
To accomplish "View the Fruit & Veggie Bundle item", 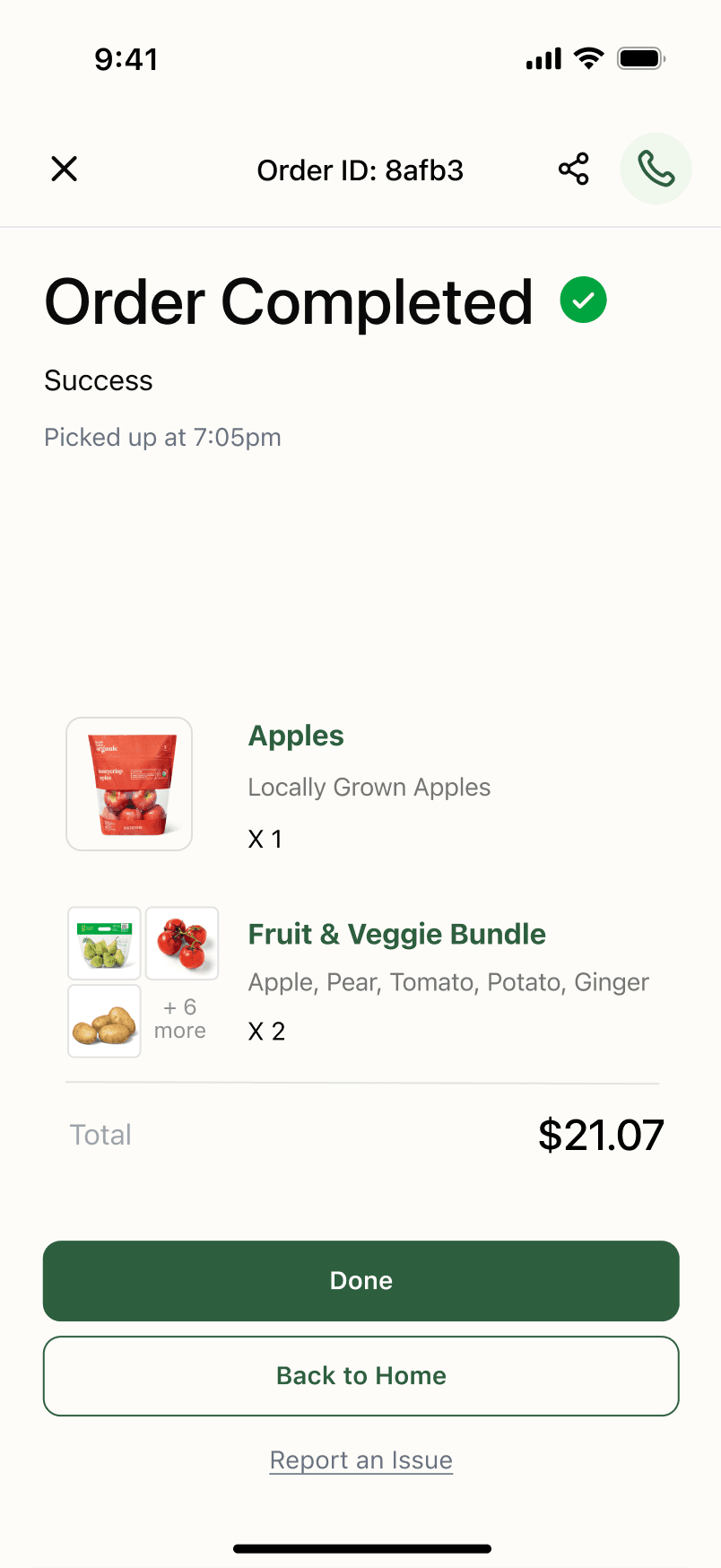I will [396, 935].
